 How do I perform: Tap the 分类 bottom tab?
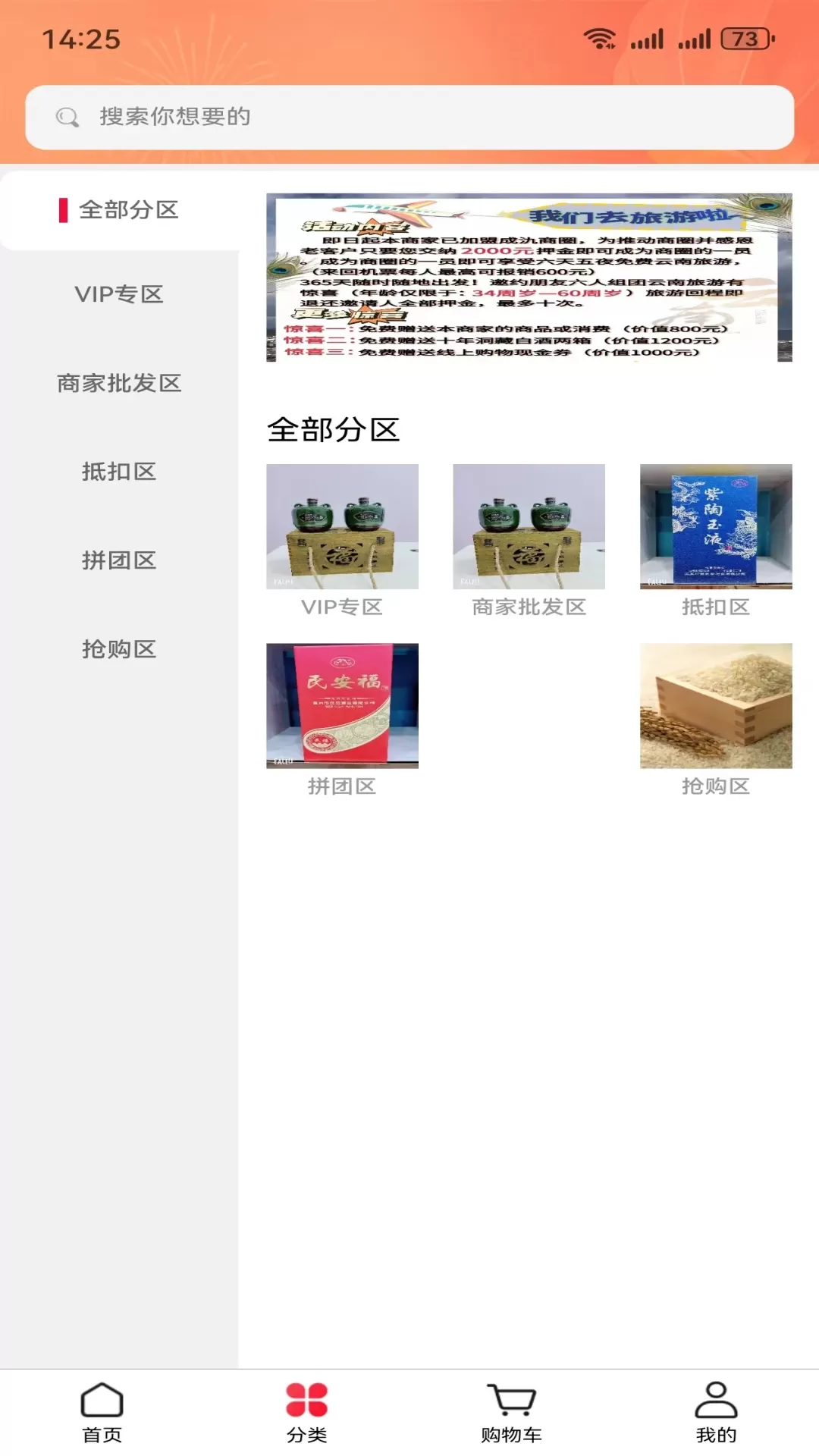point(306,1412)
